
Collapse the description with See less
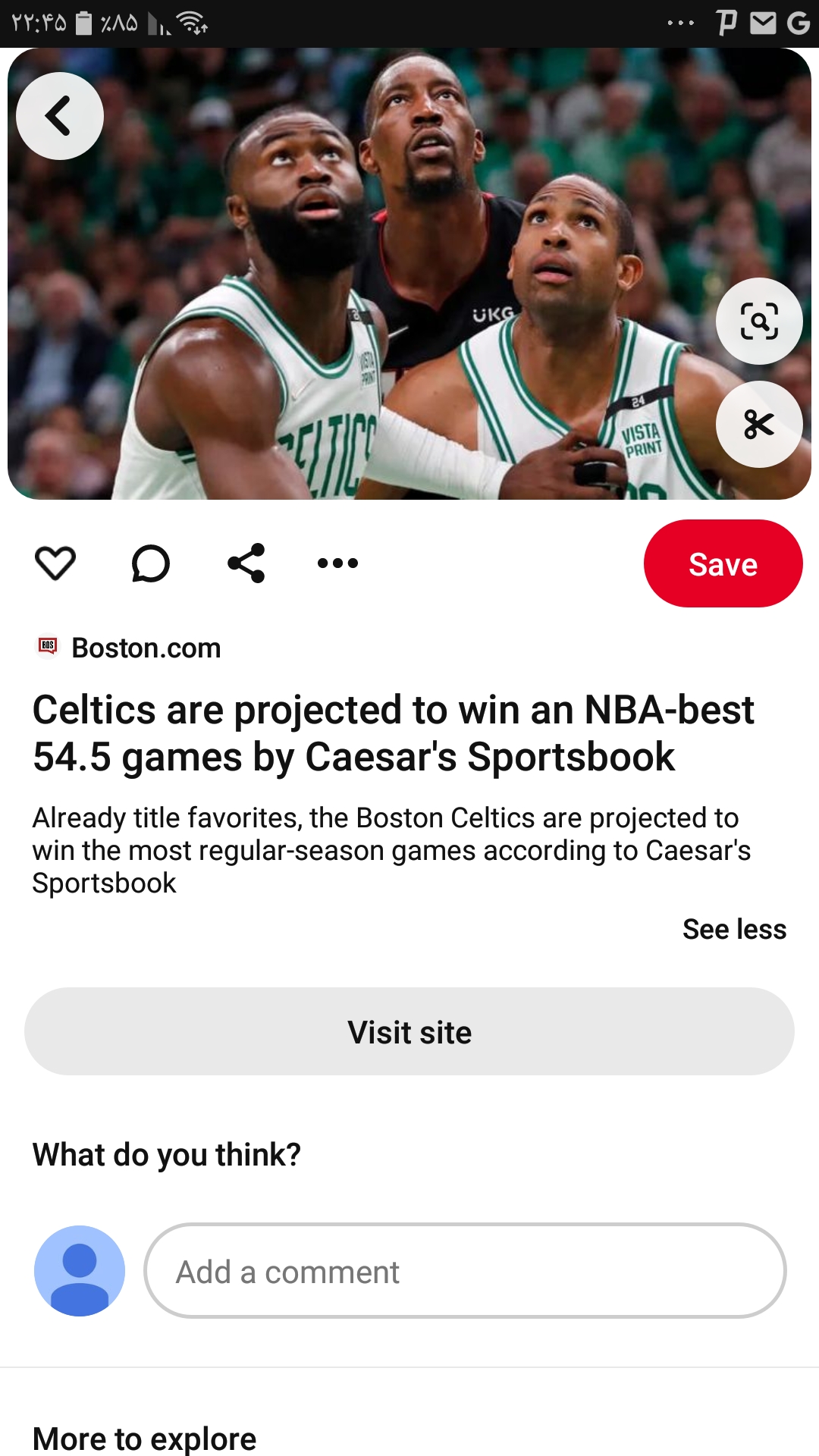pos(734,929)
